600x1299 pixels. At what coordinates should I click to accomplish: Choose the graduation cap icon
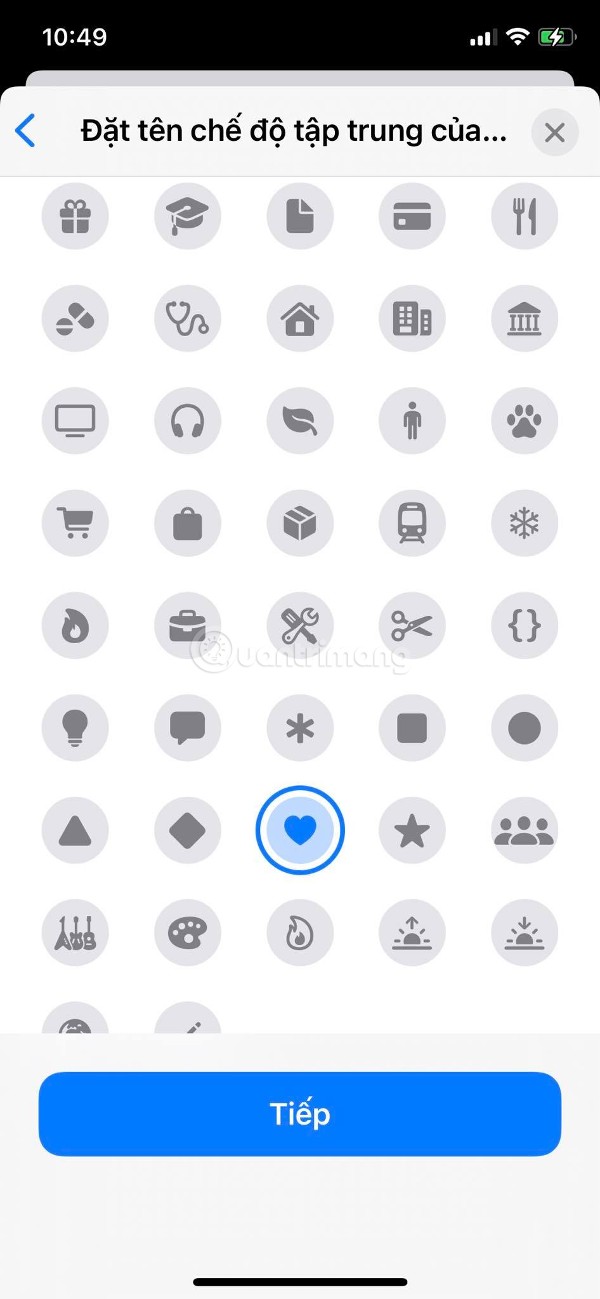pyautogui.click(x=187, y=215)
